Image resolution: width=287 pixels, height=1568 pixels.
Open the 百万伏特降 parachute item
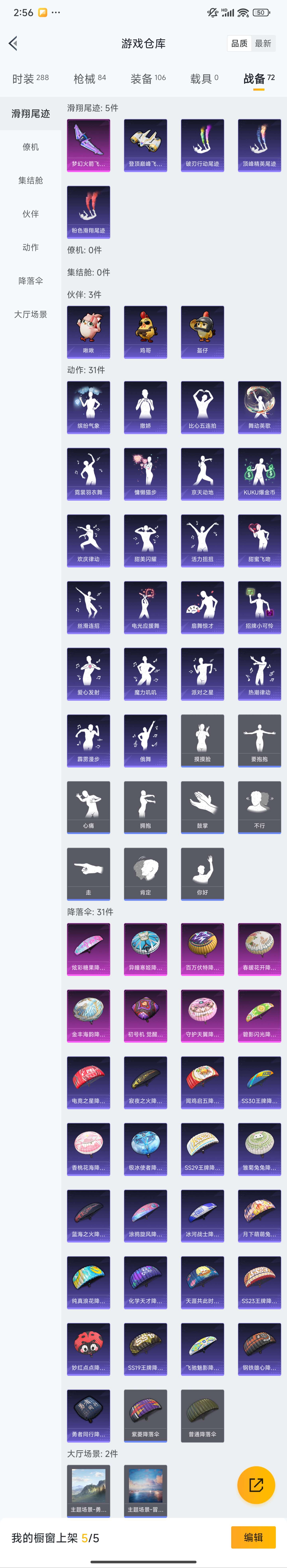coord(202,949)
